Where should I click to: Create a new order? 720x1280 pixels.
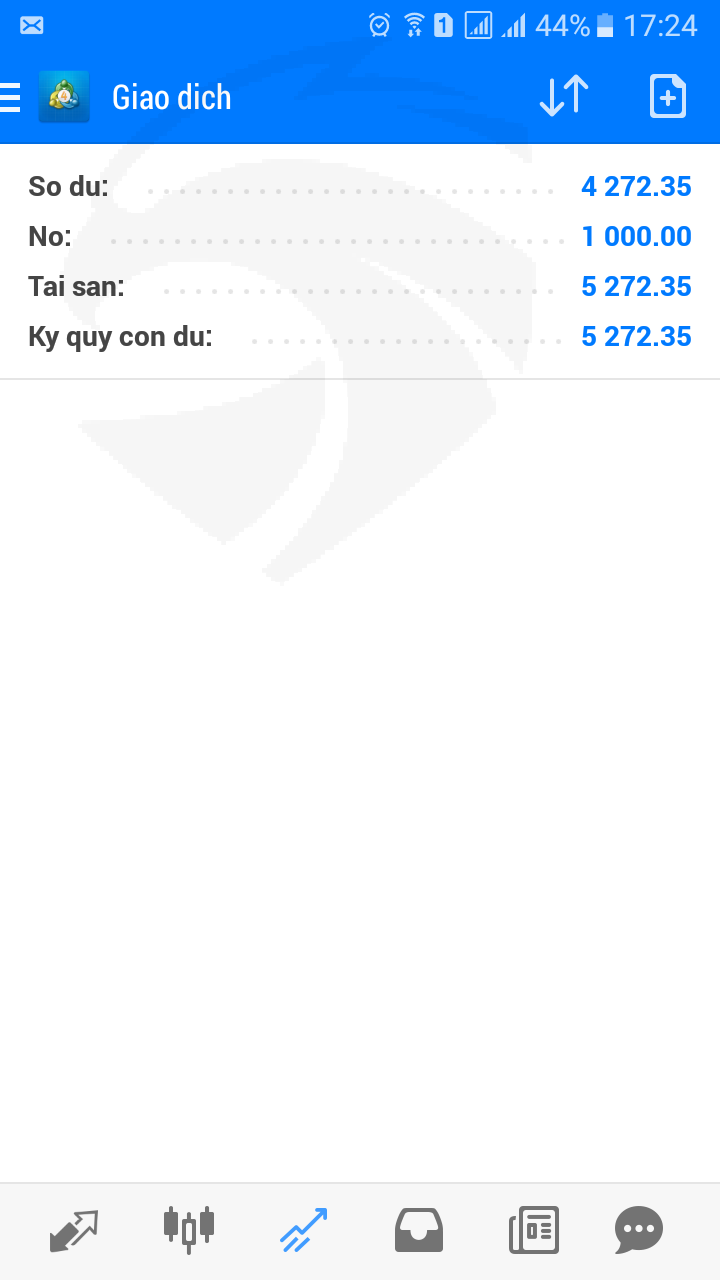tap(668, 97)
